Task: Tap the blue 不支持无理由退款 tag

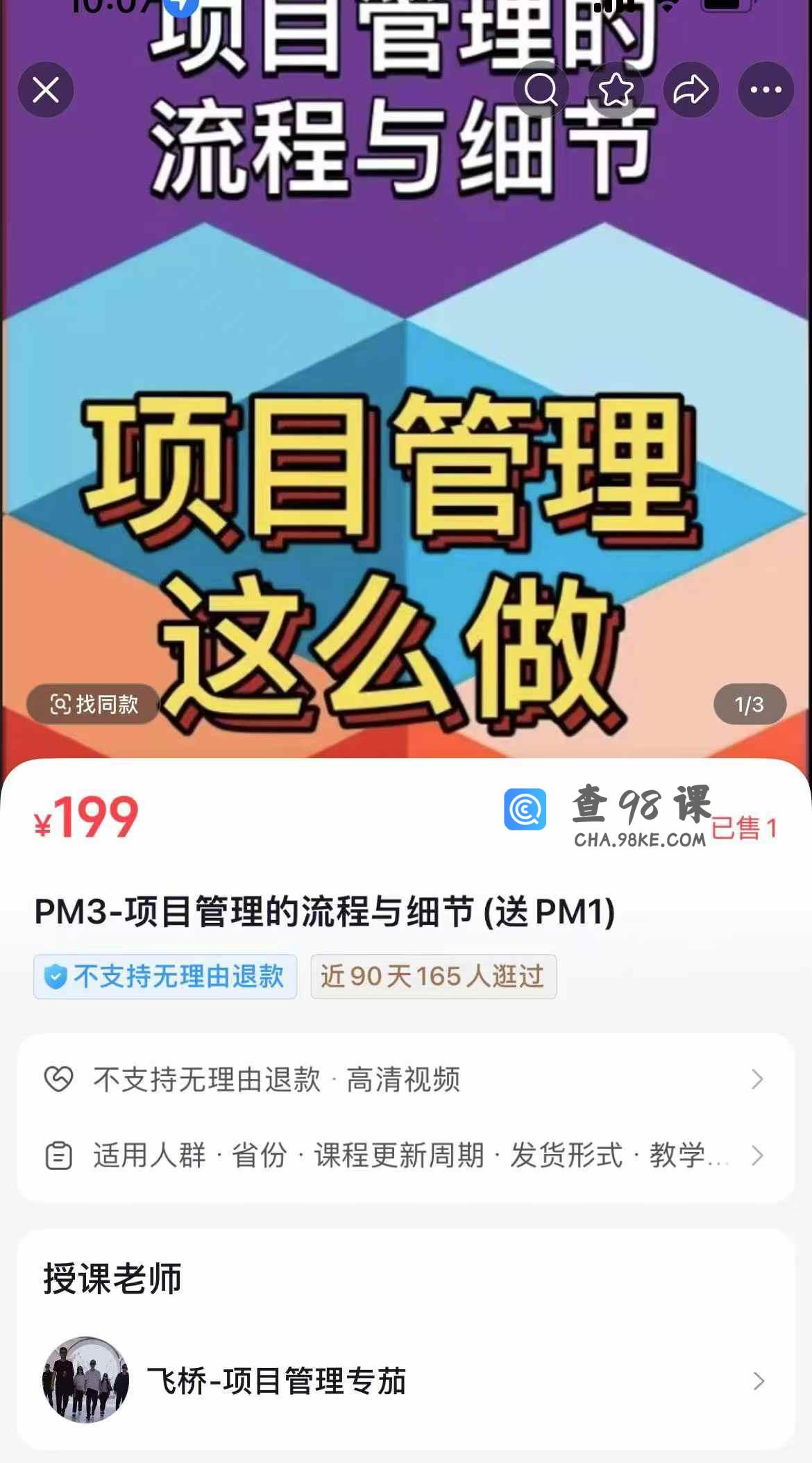Action: [165, 976]
